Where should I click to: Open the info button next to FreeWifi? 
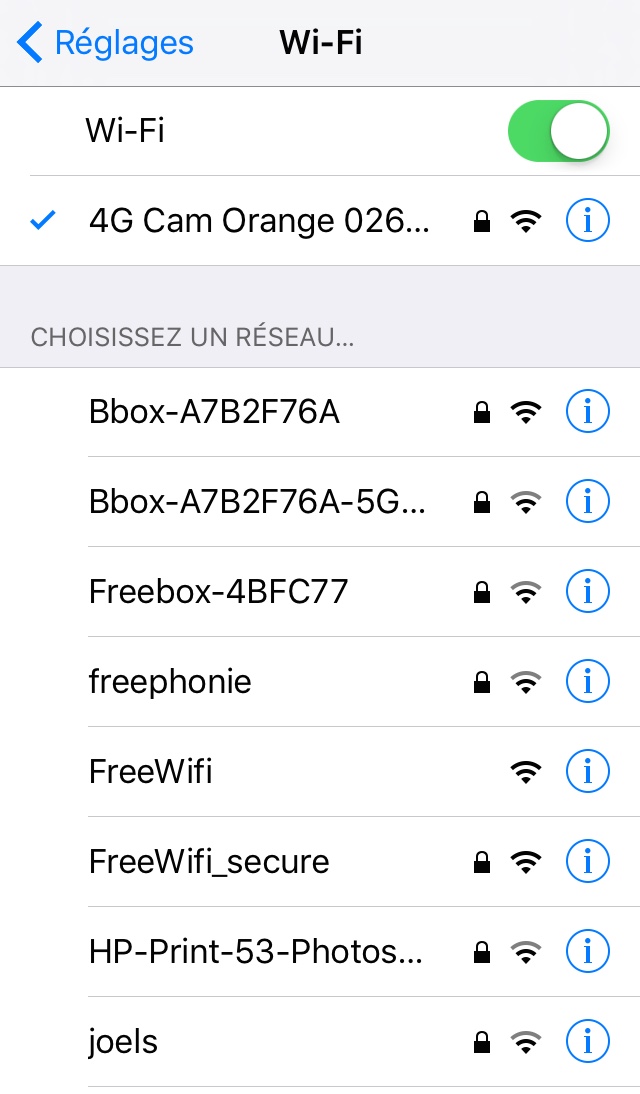click(587, 772)
